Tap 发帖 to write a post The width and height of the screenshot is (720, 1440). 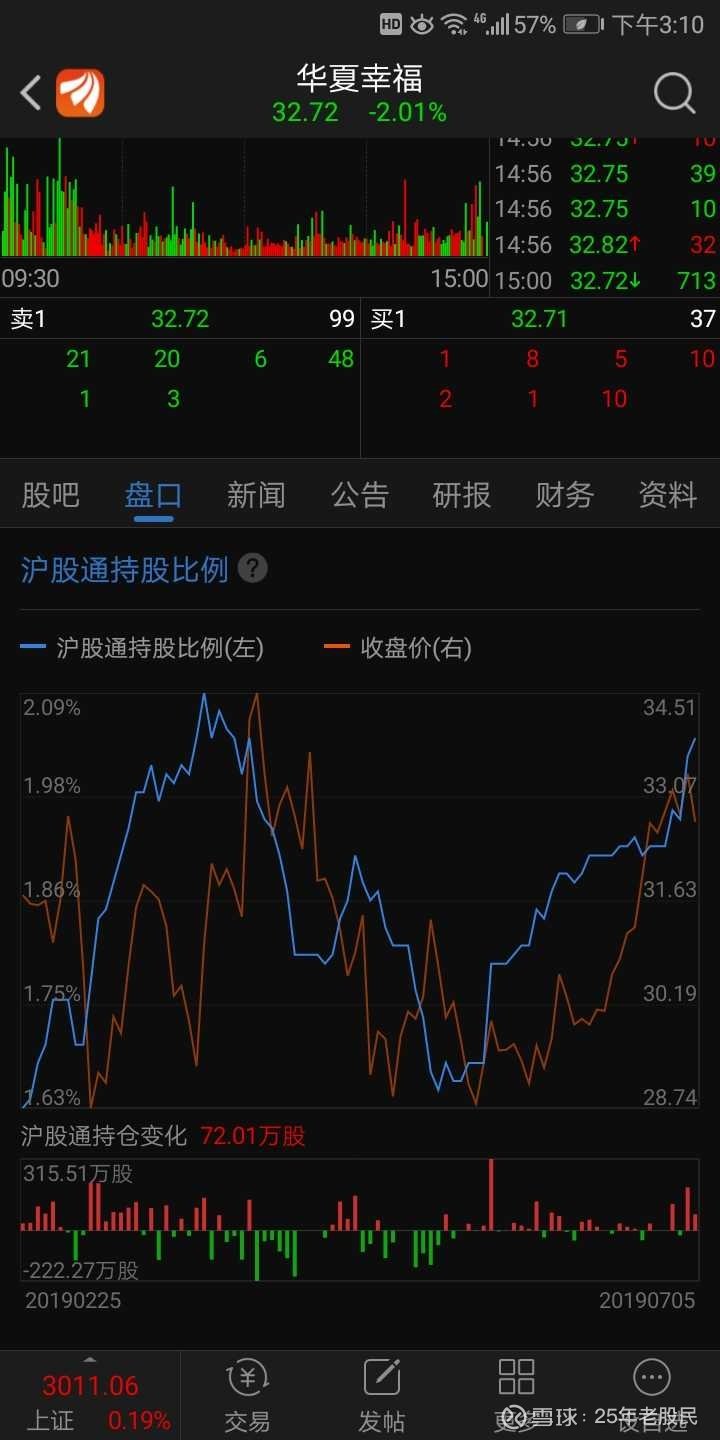pyautogui.click(x=382, y=1396)
